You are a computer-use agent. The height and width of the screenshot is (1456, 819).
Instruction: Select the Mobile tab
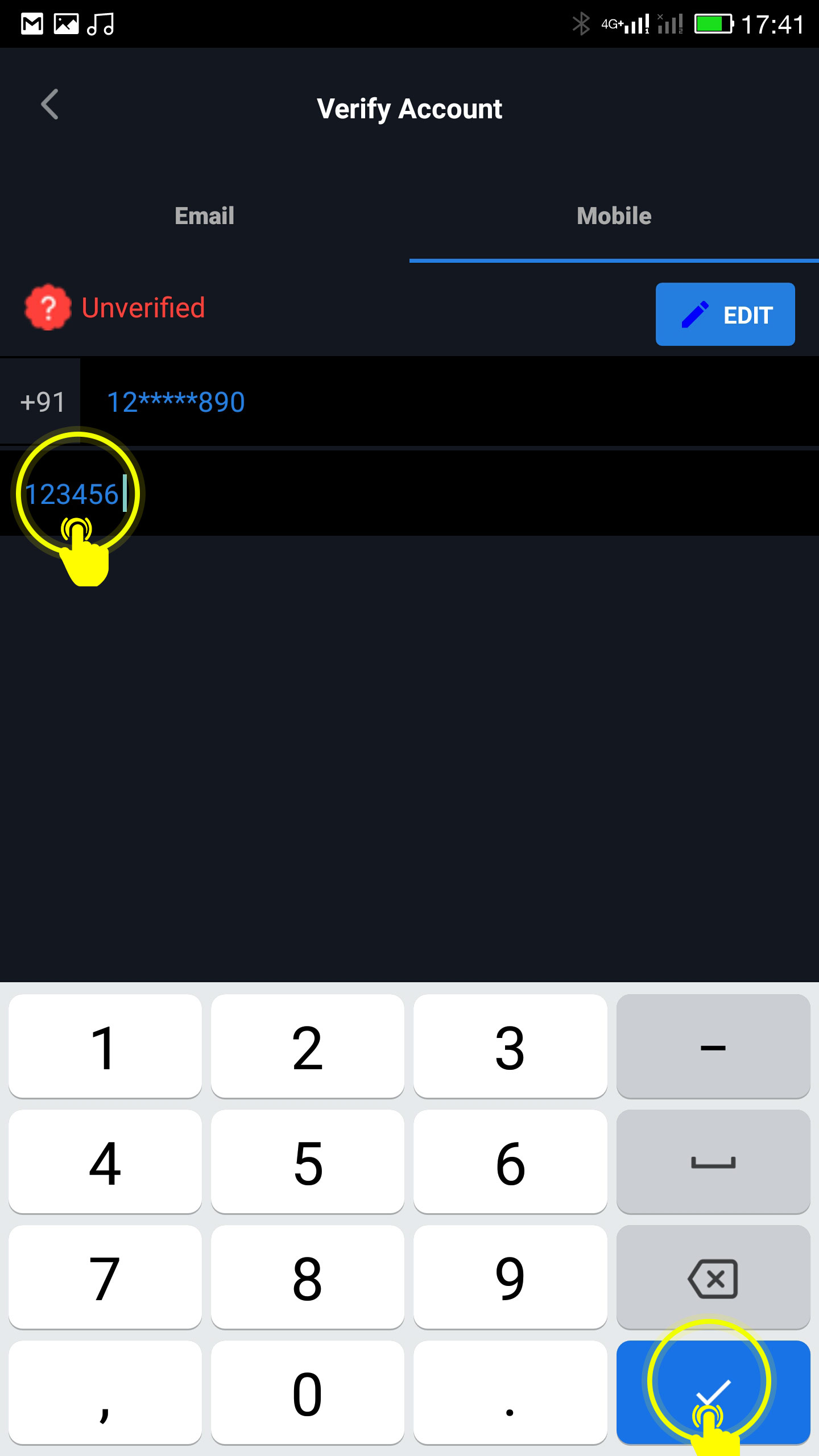click(614, 216)
